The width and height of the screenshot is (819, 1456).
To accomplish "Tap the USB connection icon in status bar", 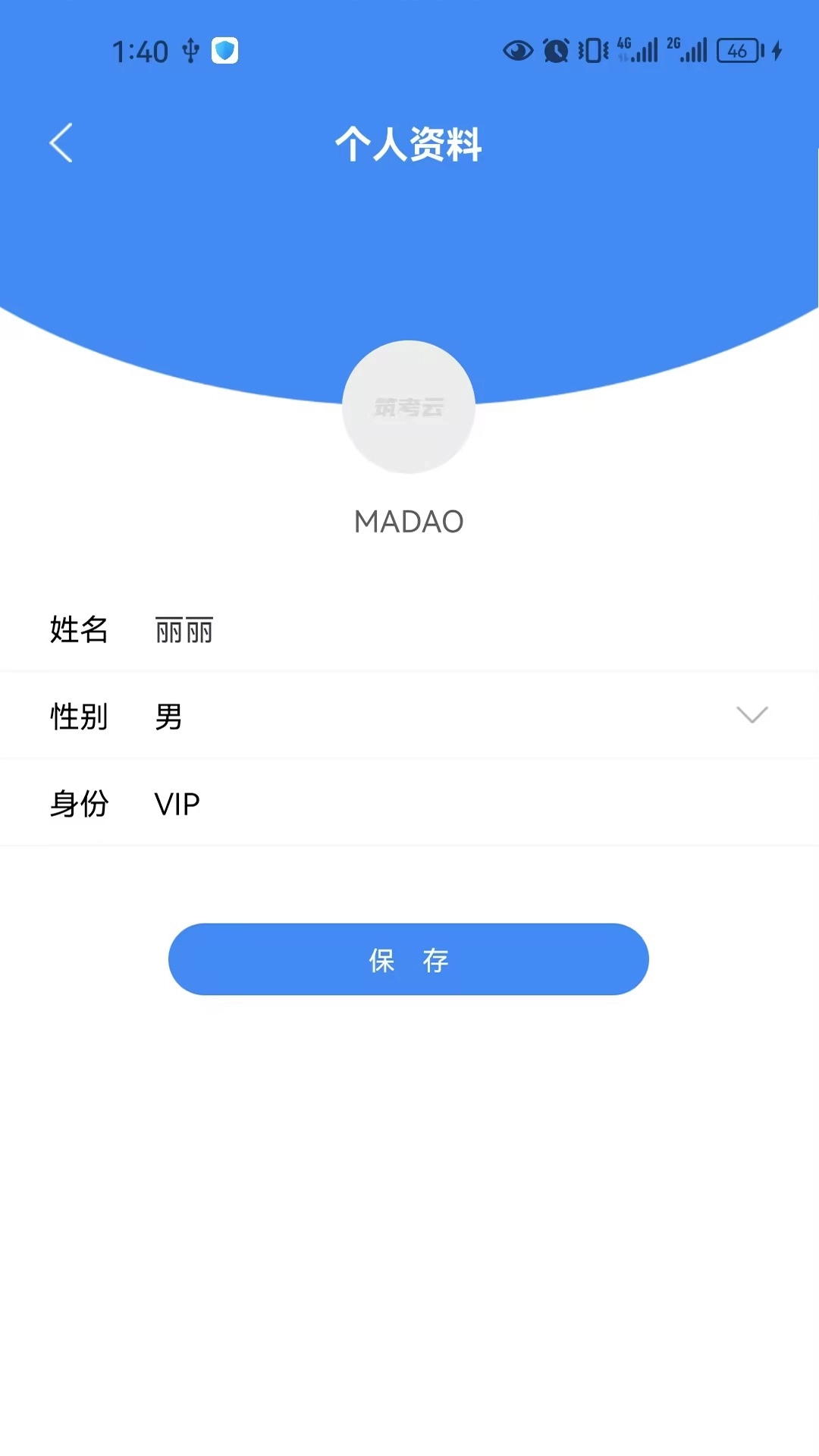I will pyautogui.click(x=191, y=50).
